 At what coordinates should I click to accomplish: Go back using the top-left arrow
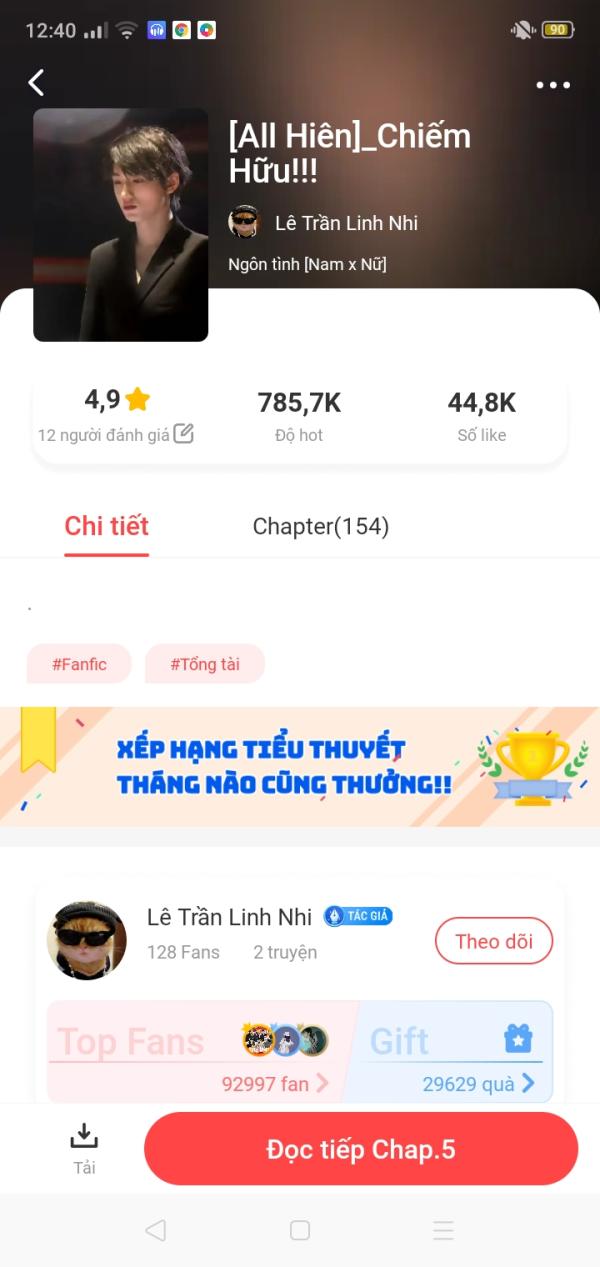[37, 83]
